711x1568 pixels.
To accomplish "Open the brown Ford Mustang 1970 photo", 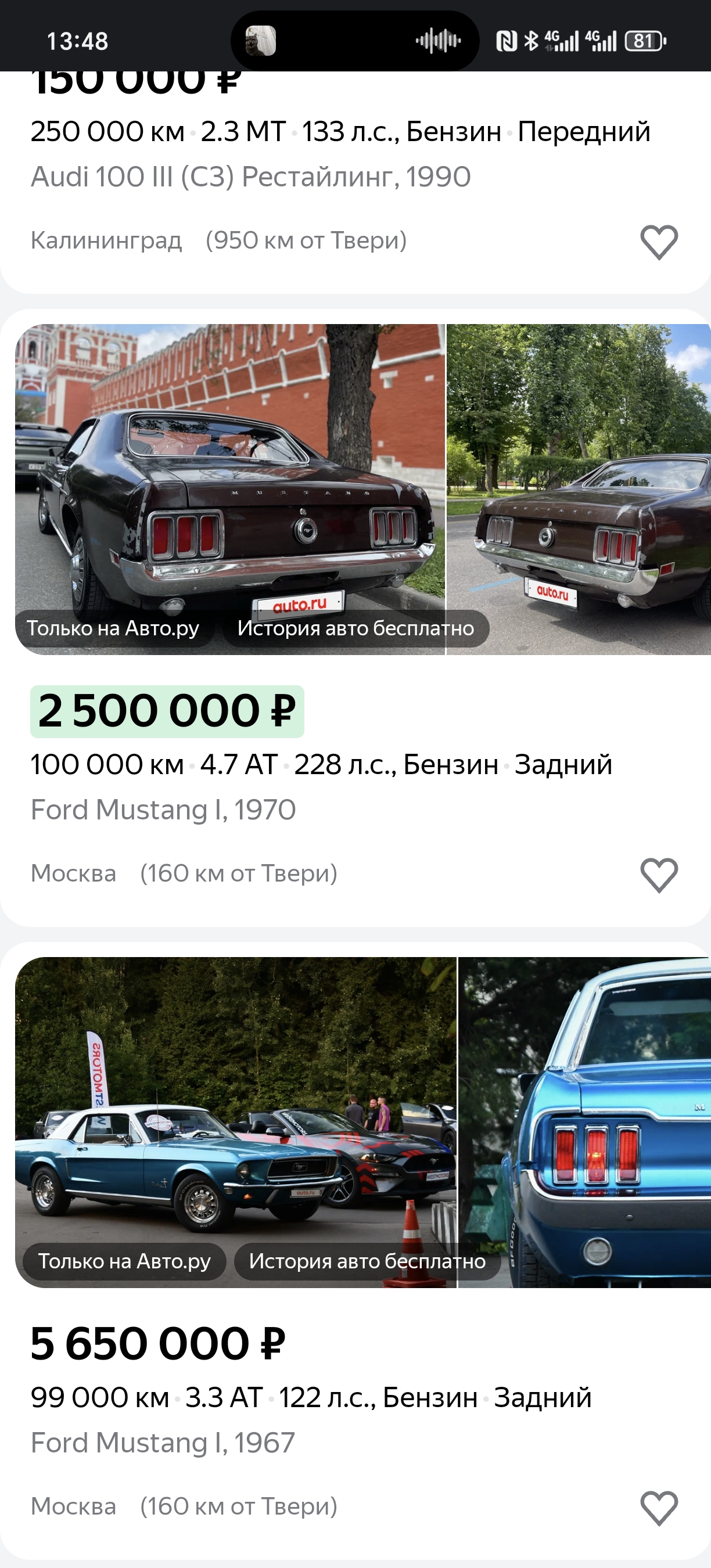I will (230, 475).
